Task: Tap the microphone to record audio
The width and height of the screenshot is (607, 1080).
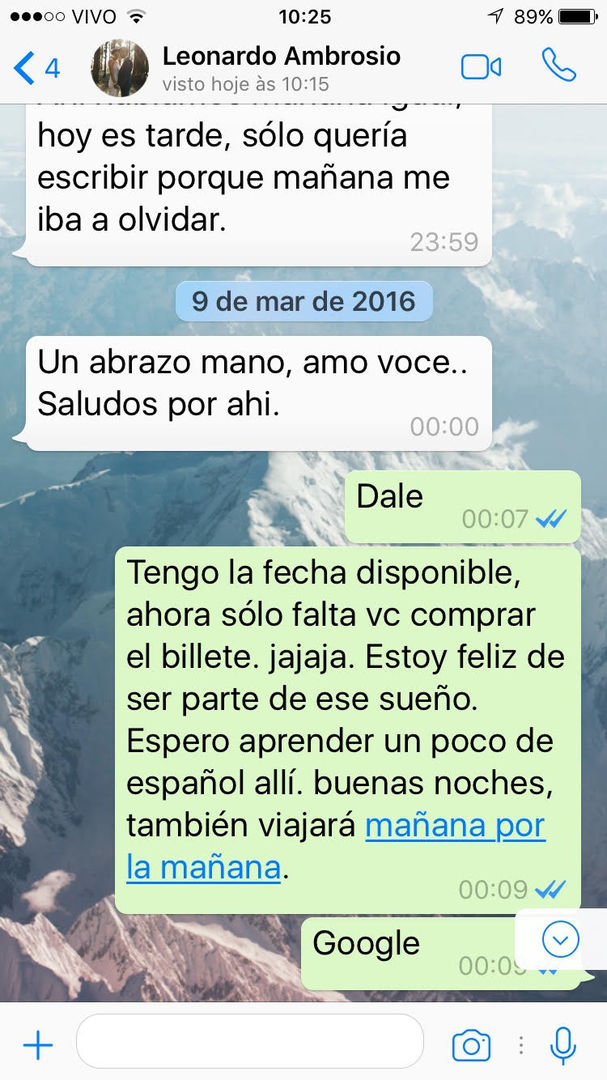Action: (563, 1045)
